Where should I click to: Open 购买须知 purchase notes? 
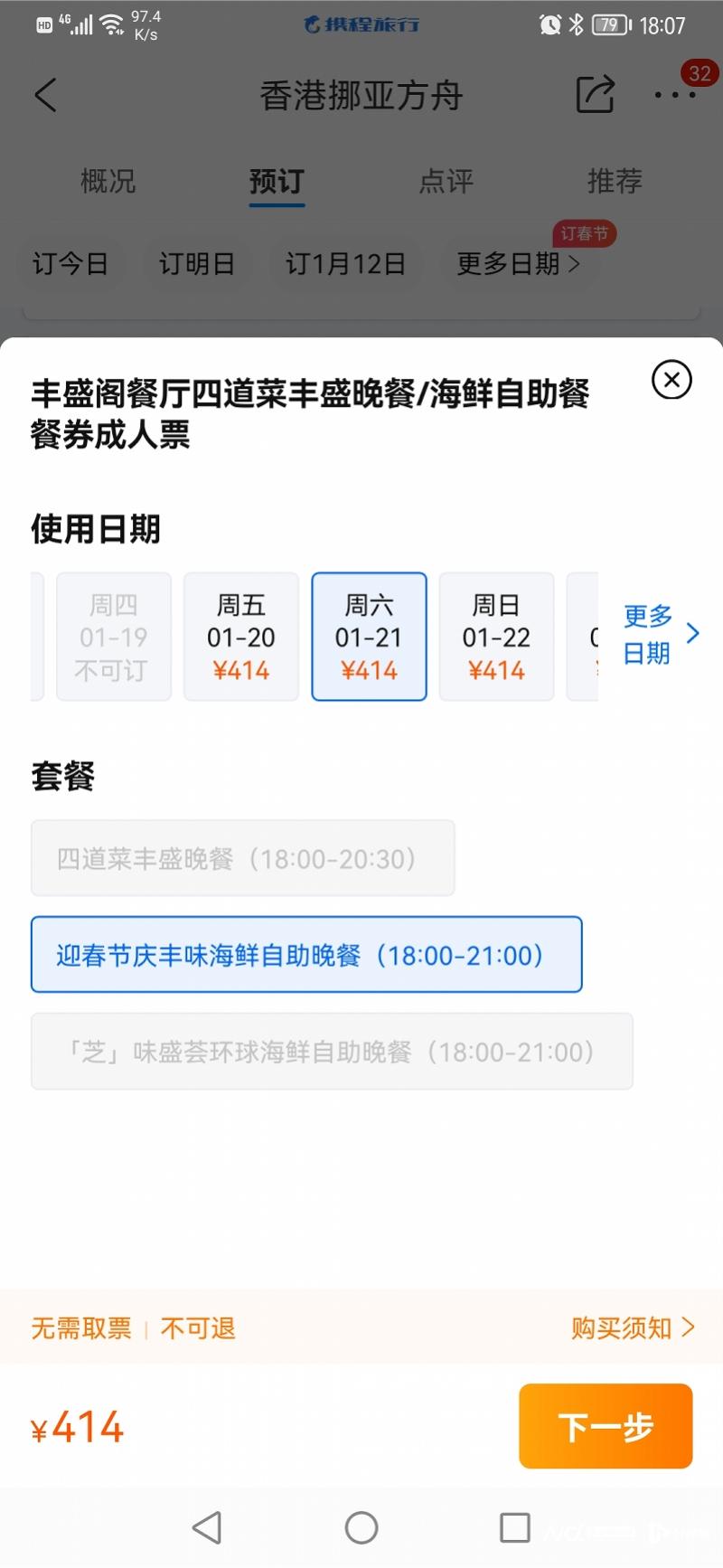pyautogui.click(x=633, y=1327)
